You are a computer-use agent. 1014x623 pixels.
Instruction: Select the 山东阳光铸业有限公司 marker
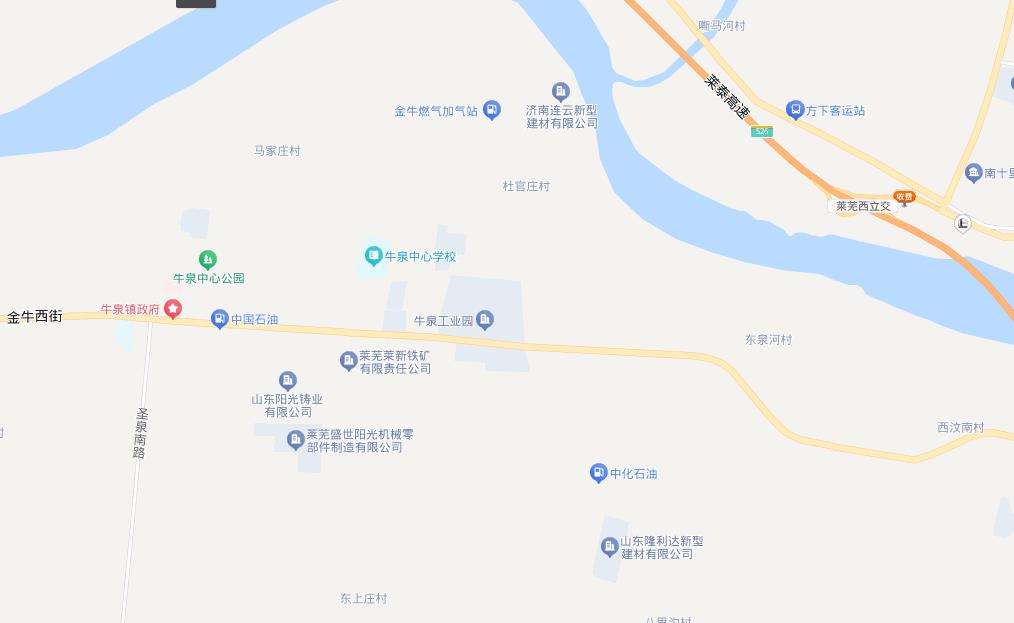pos(288,380)
